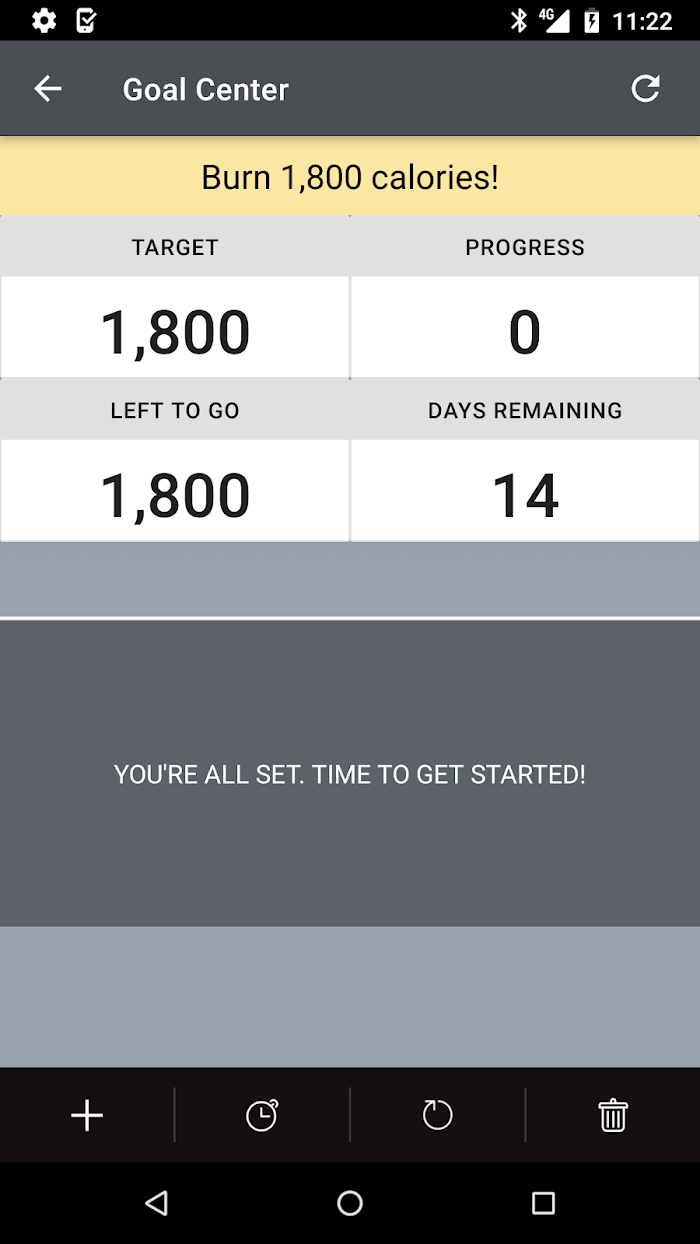Tap the circular reset icon

[437, 1115]
